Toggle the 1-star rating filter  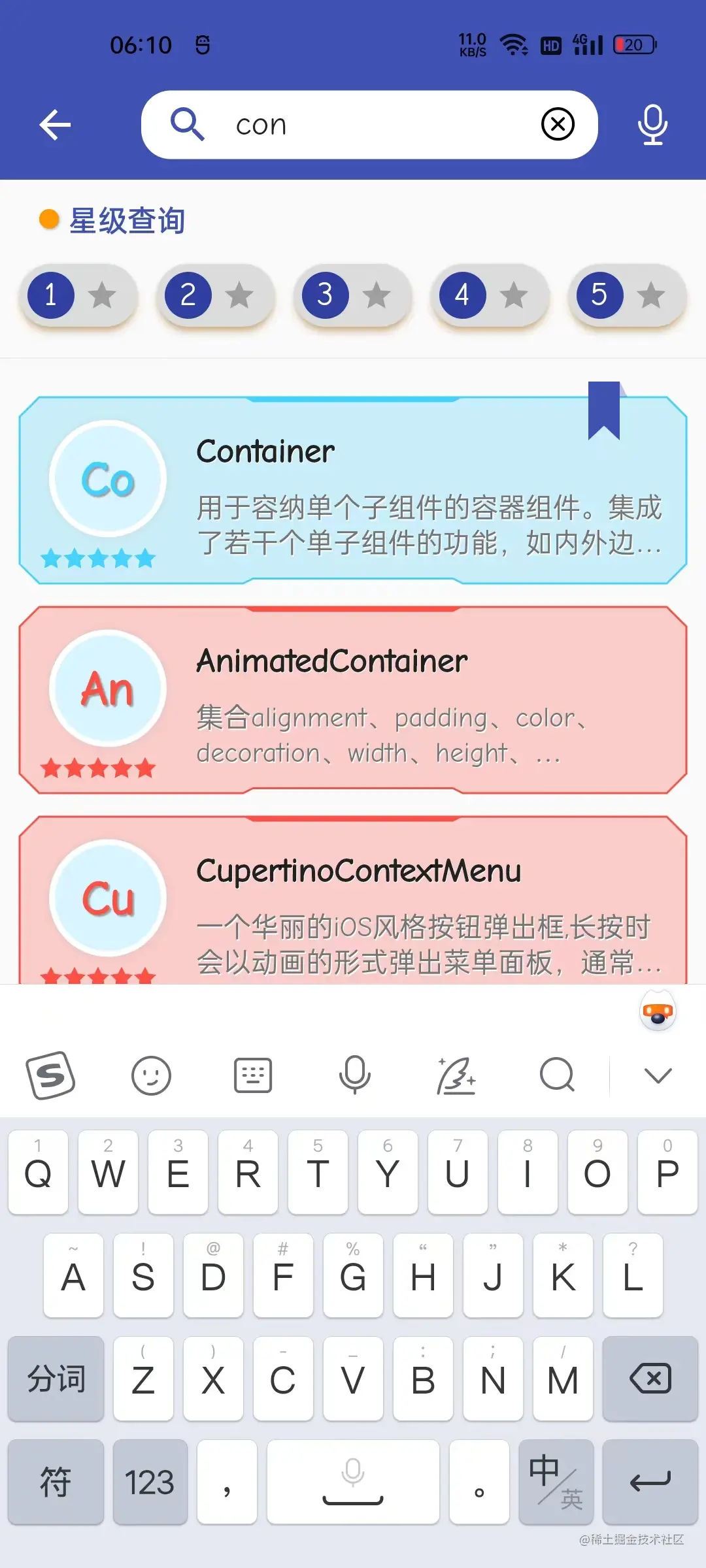coord(76,295)
